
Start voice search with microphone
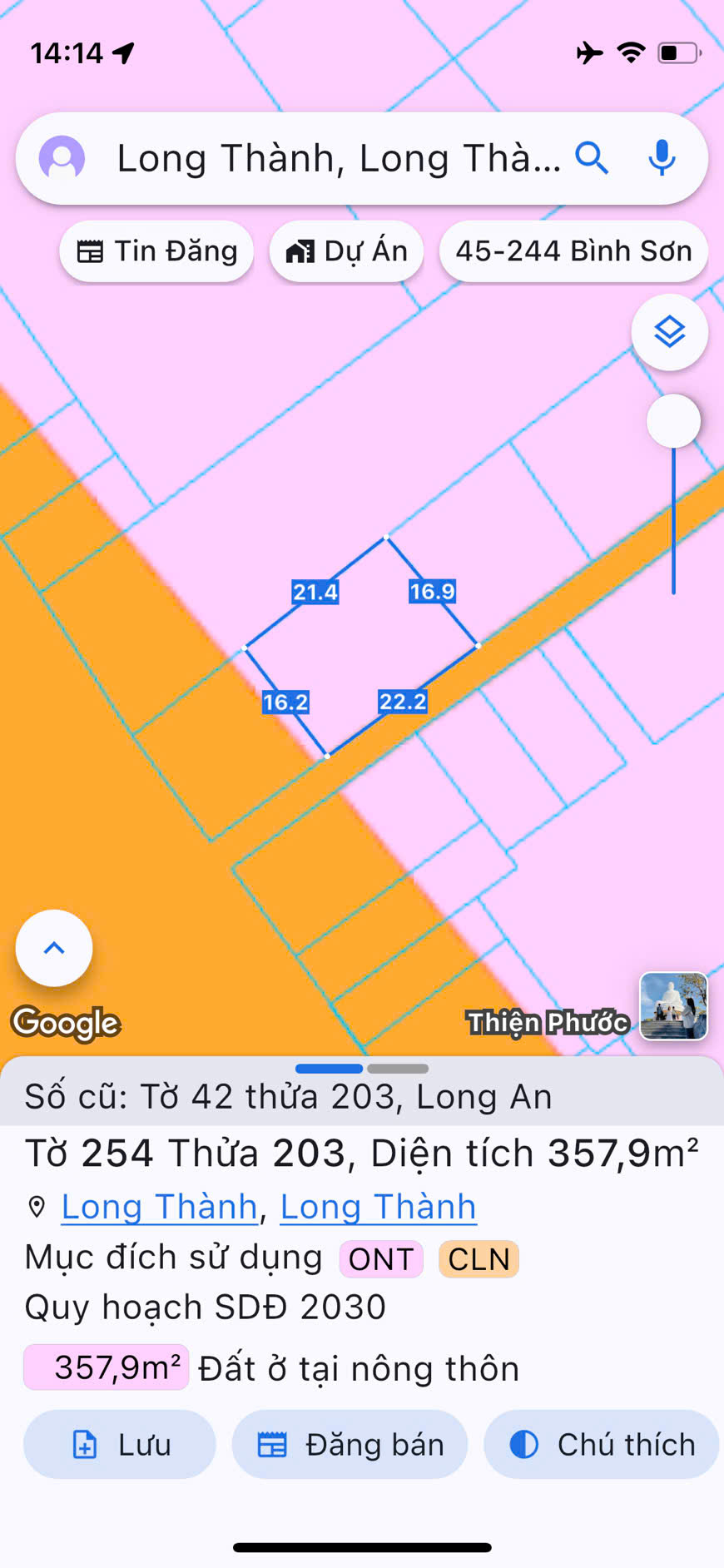coord(662,157)
